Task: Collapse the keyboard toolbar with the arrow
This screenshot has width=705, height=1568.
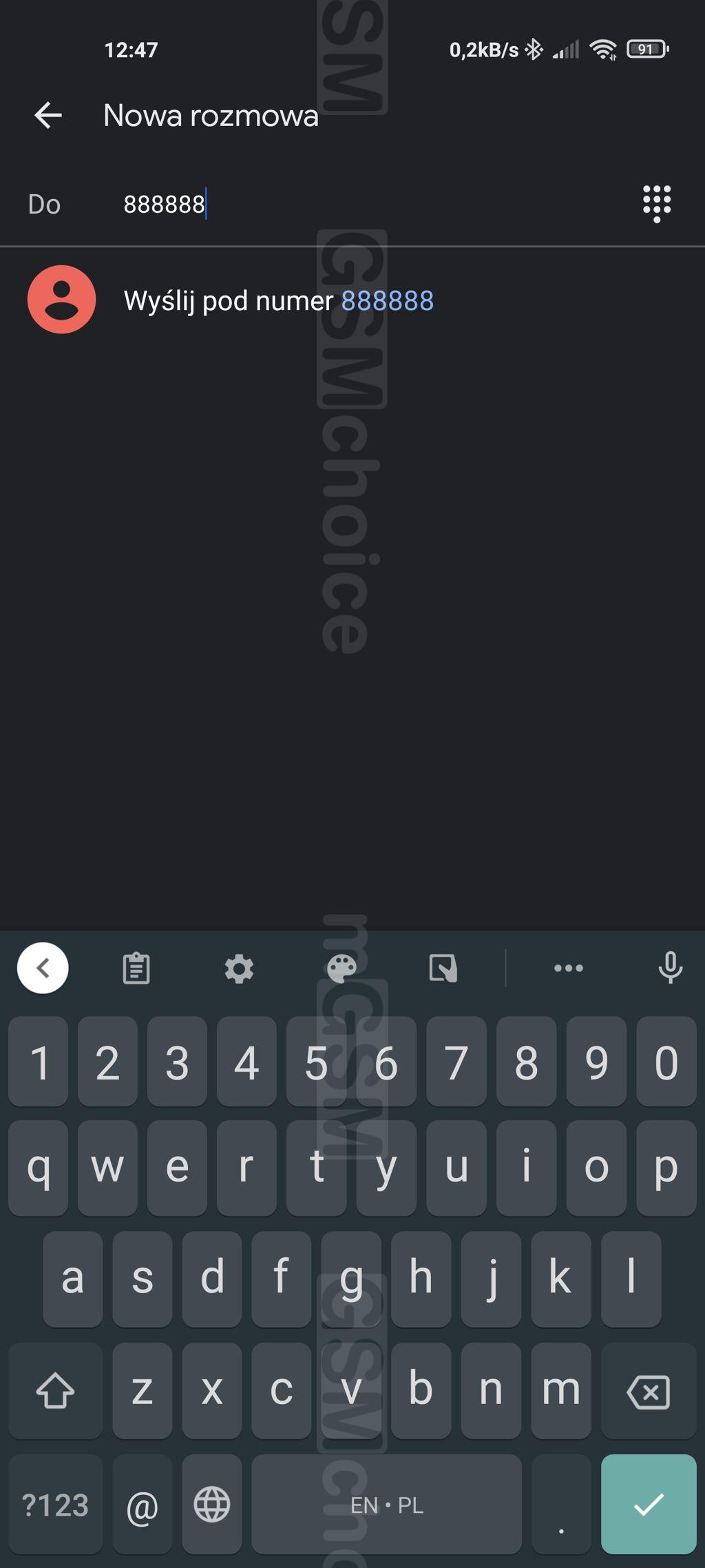Action: (43, 968)
